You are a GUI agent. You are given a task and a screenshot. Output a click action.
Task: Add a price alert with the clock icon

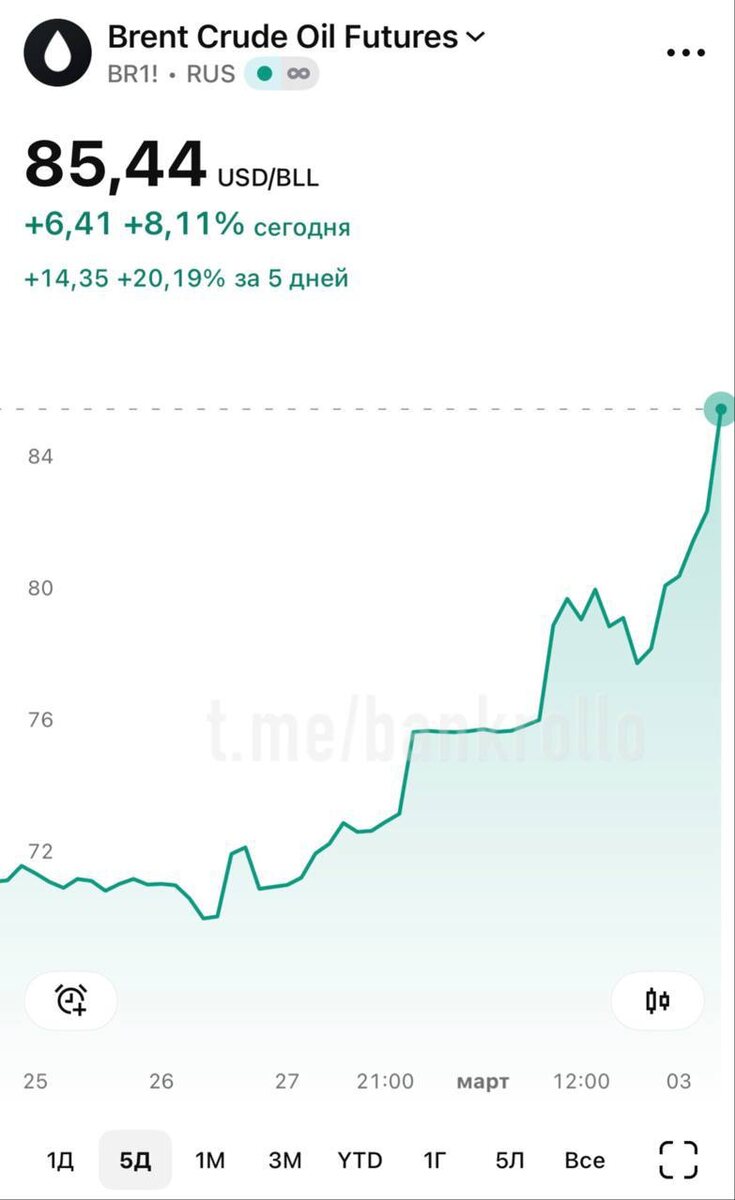tap(71, 1000)
